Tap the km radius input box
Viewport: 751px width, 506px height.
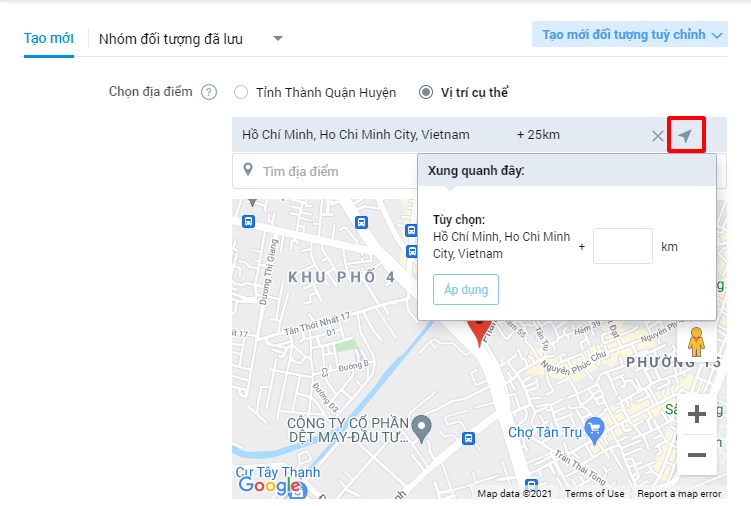(622, 246)
